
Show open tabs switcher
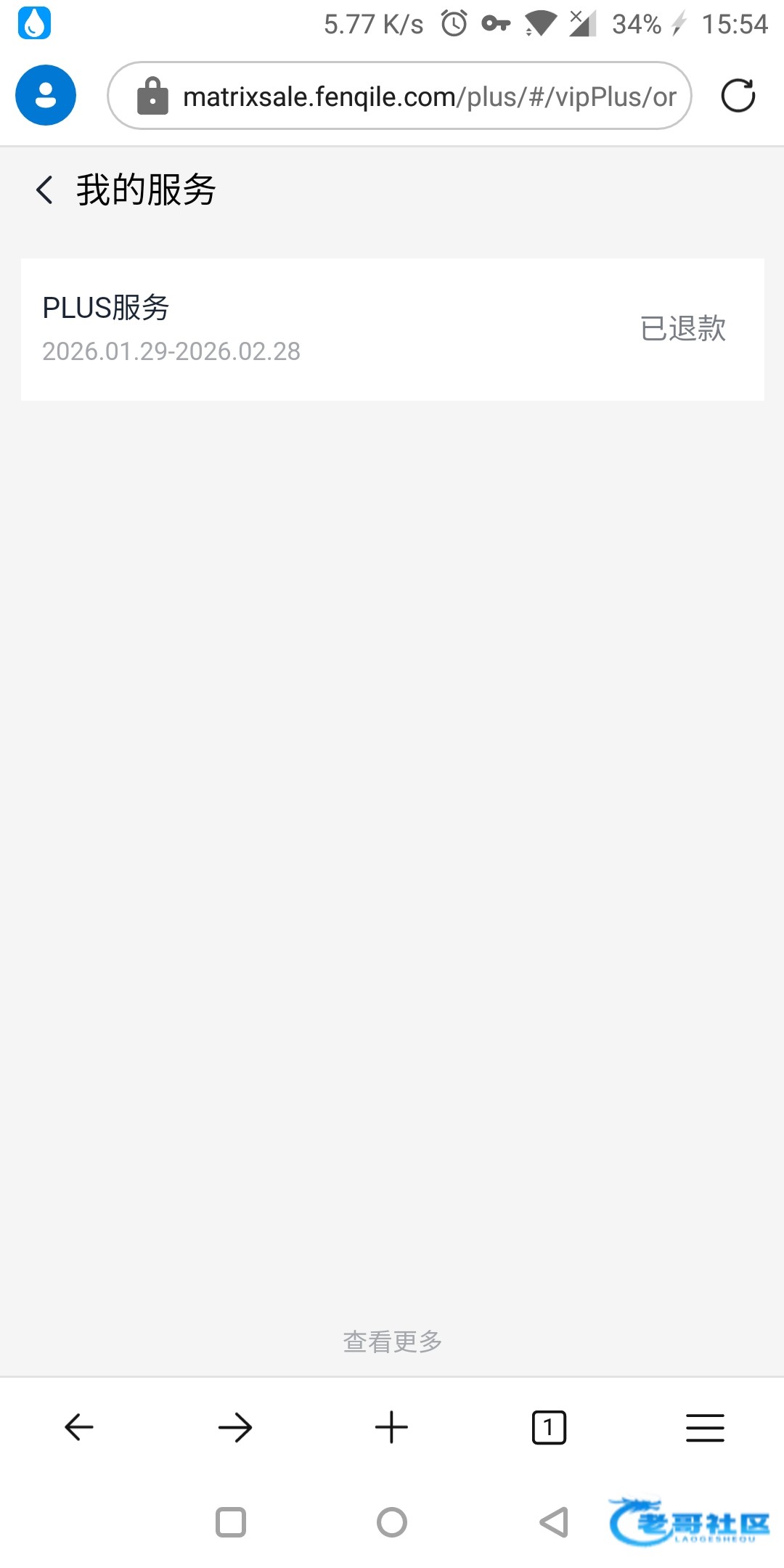549,1427
